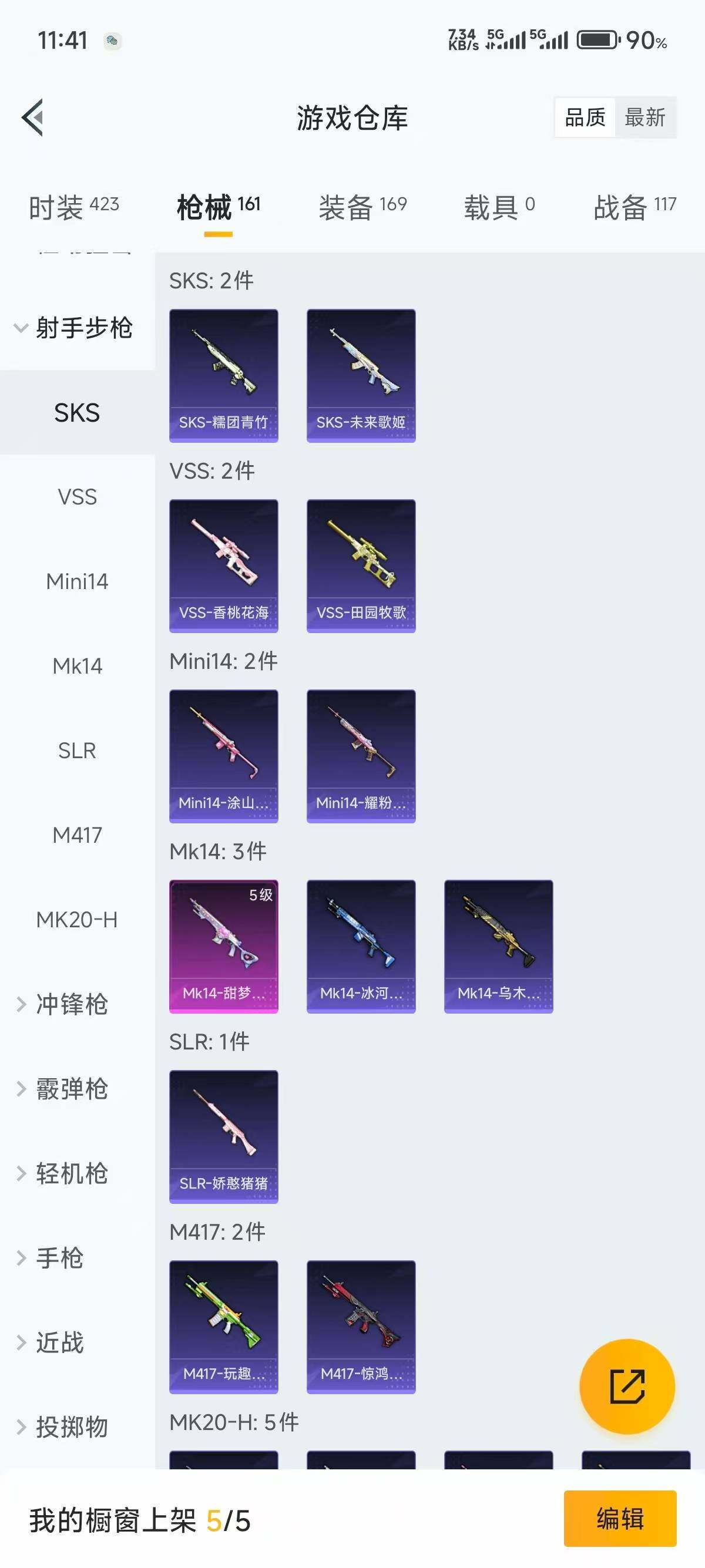Open the SLR-娇憨猪猪 skin
The width and height of the screenshot is (705, 1568).
pos(223,1136)
